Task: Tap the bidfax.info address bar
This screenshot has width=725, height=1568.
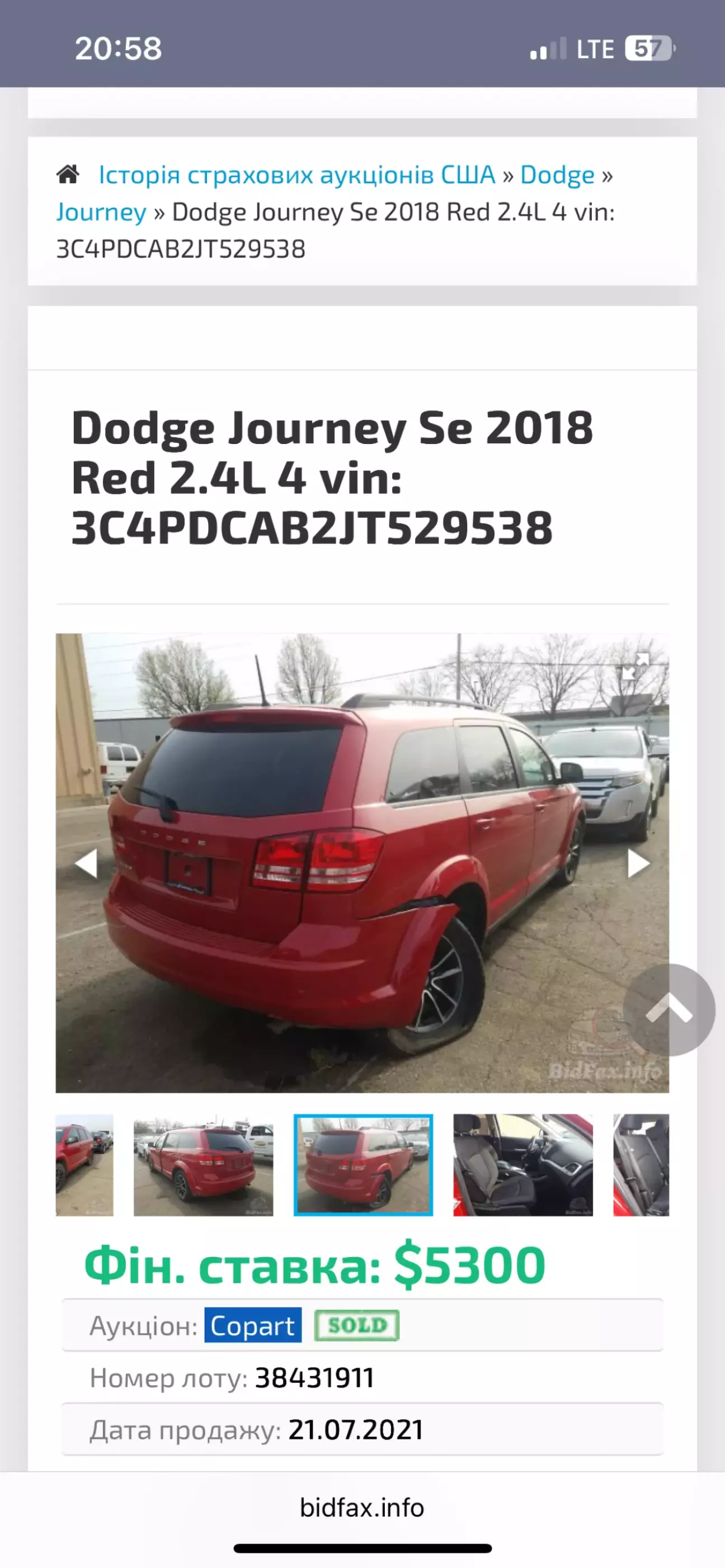Action: tap(362, 1507)
